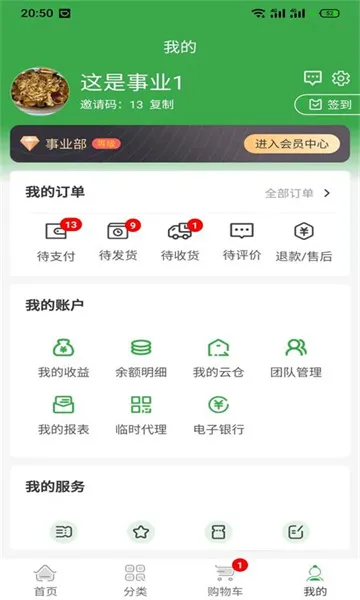View 全部订单 all orders
Image resolution: width=360 pixels, height=600 pixels.
click(297, 193)
